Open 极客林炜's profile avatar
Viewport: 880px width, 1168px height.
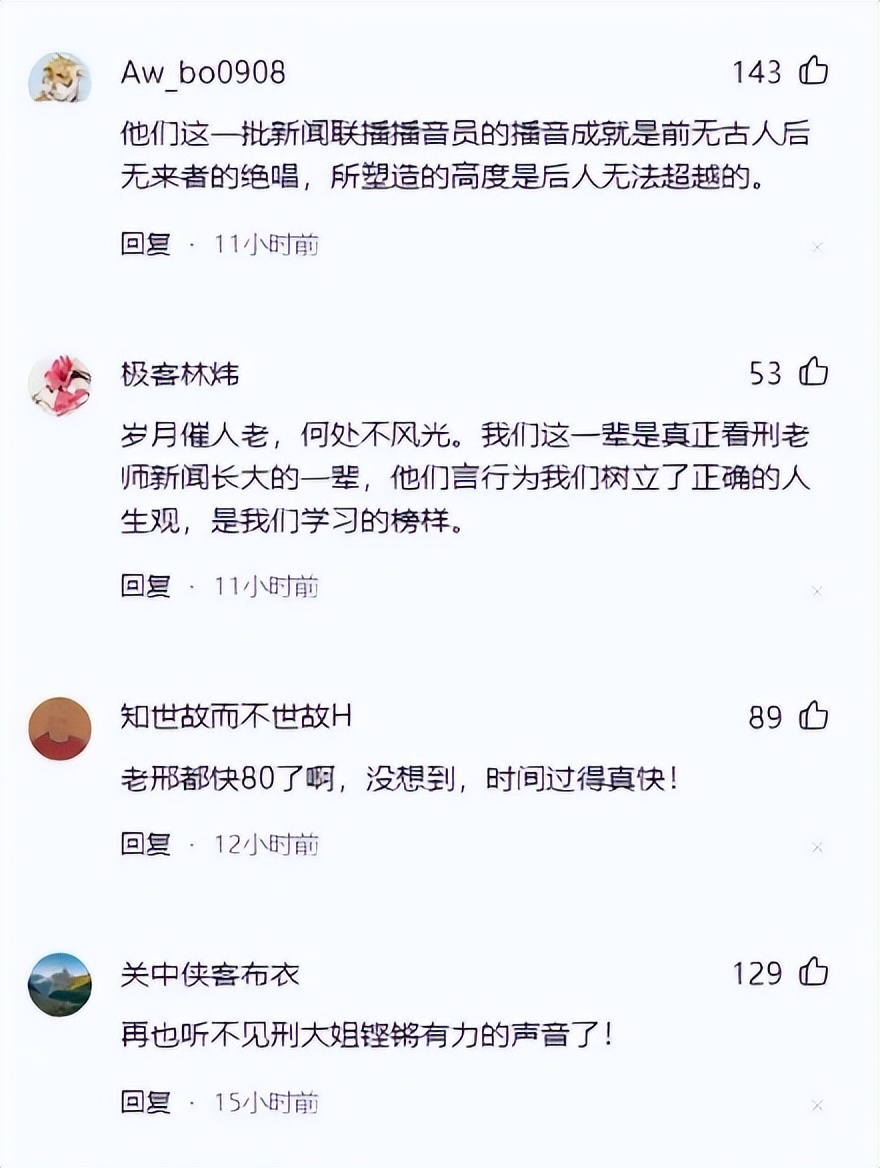[x=60, y=385]
